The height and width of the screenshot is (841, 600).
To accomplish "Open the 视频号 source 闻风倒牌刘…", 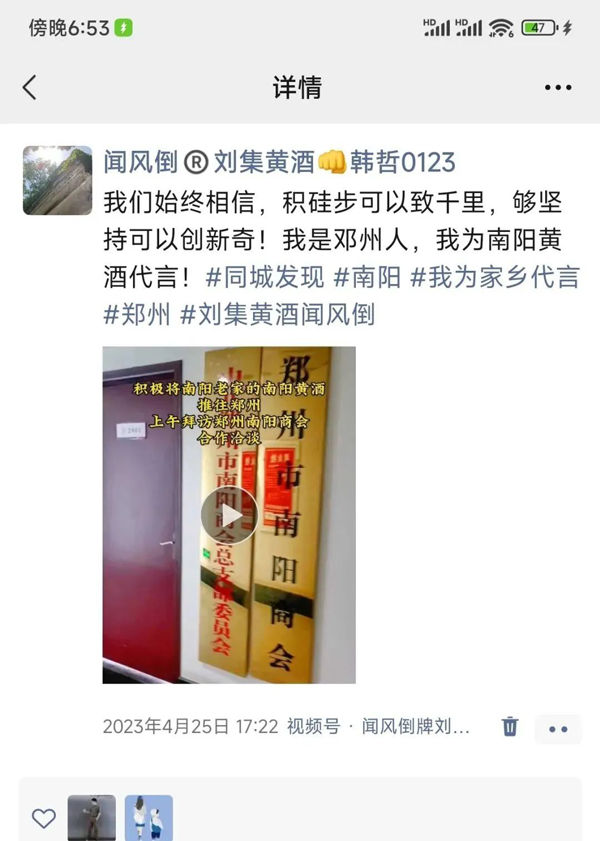I will coord(416,727).
